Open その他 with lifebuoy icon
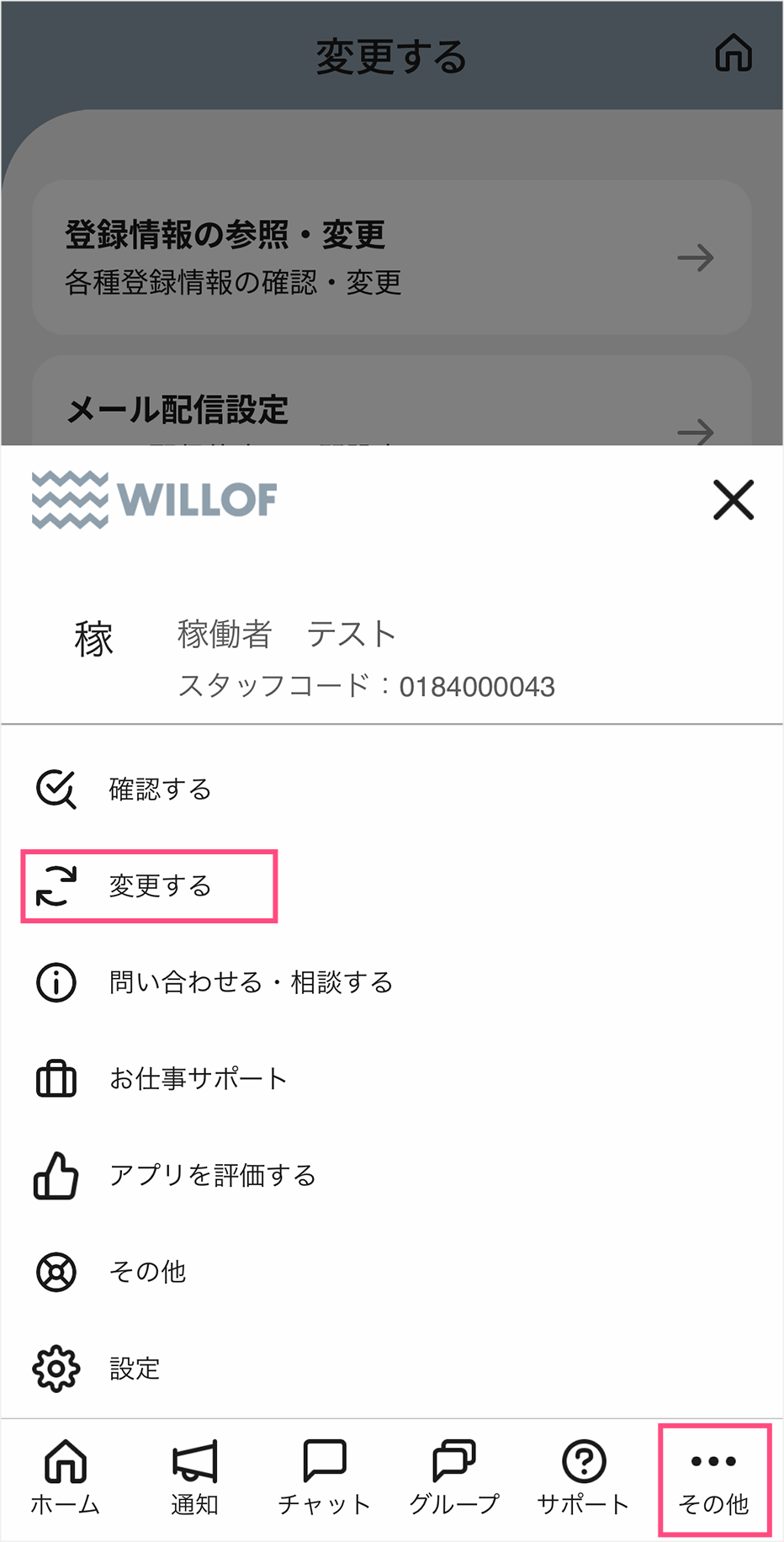784x1542 pixels. click(147, 1272)
